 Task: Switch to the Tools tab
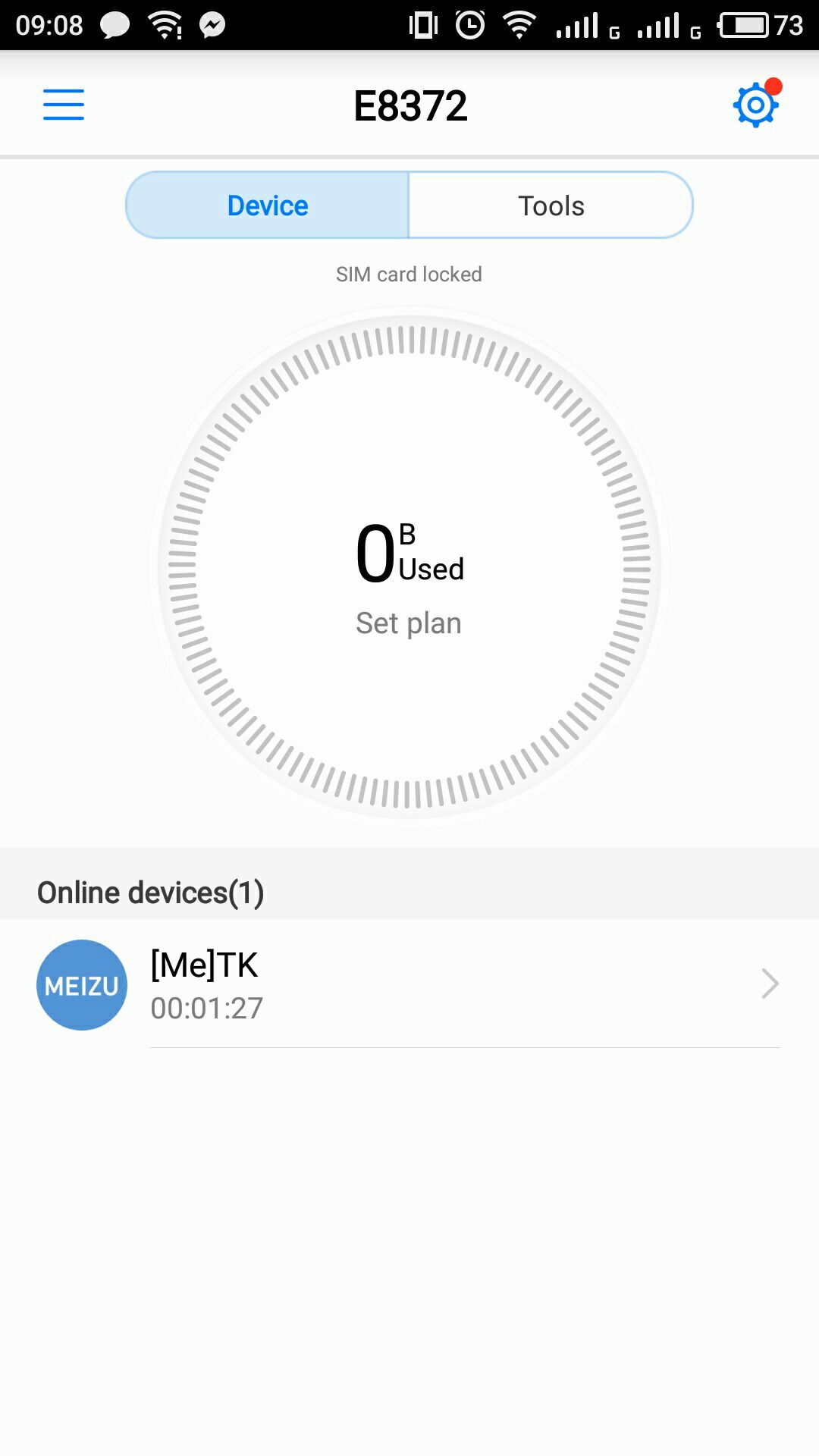pos(551,205)
